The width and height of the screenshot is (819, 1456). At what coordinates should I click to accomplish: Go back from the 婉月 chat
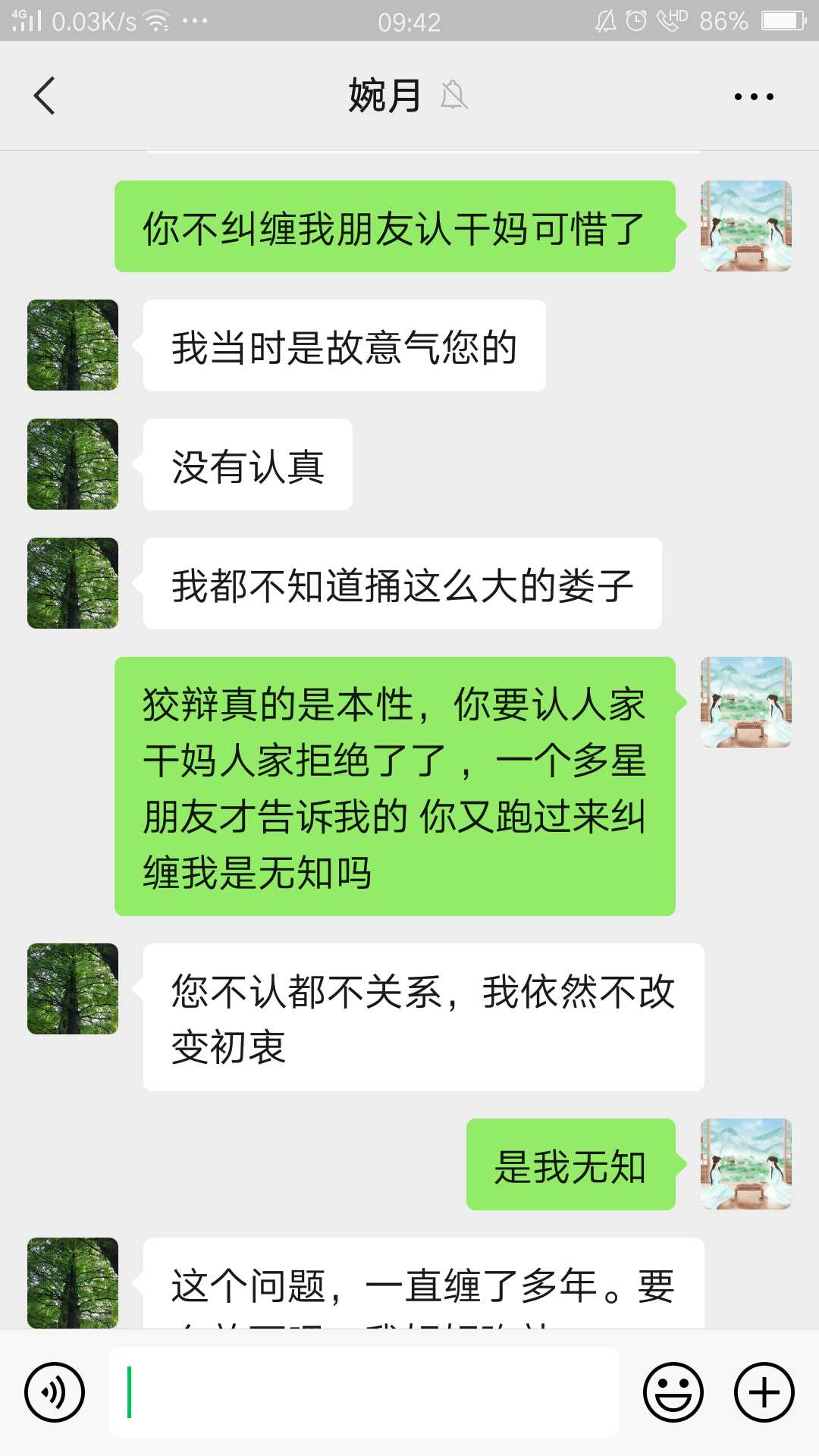[45, 96]
